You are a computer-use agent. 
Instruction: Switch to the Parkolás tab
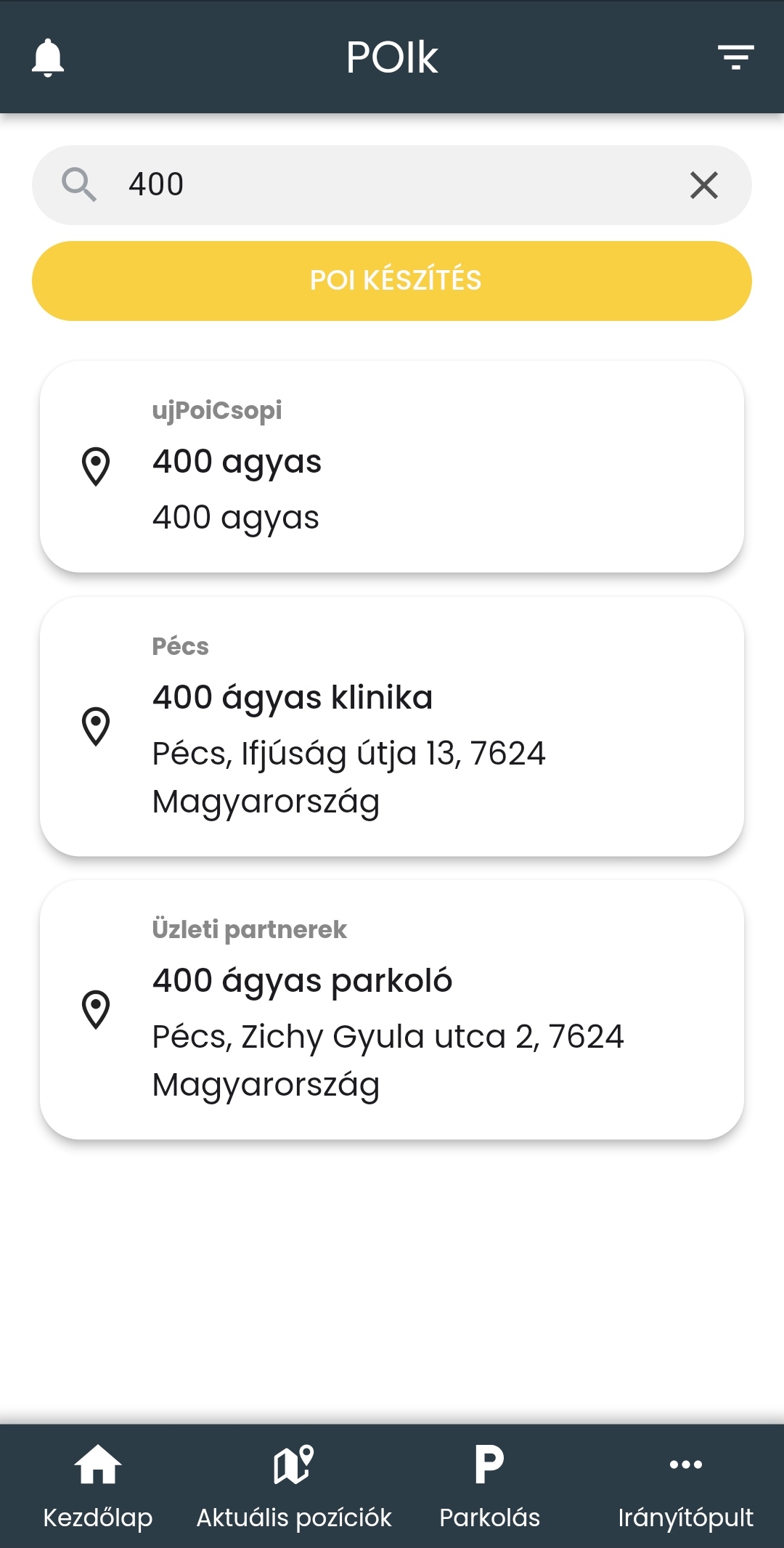(490, 1486)
